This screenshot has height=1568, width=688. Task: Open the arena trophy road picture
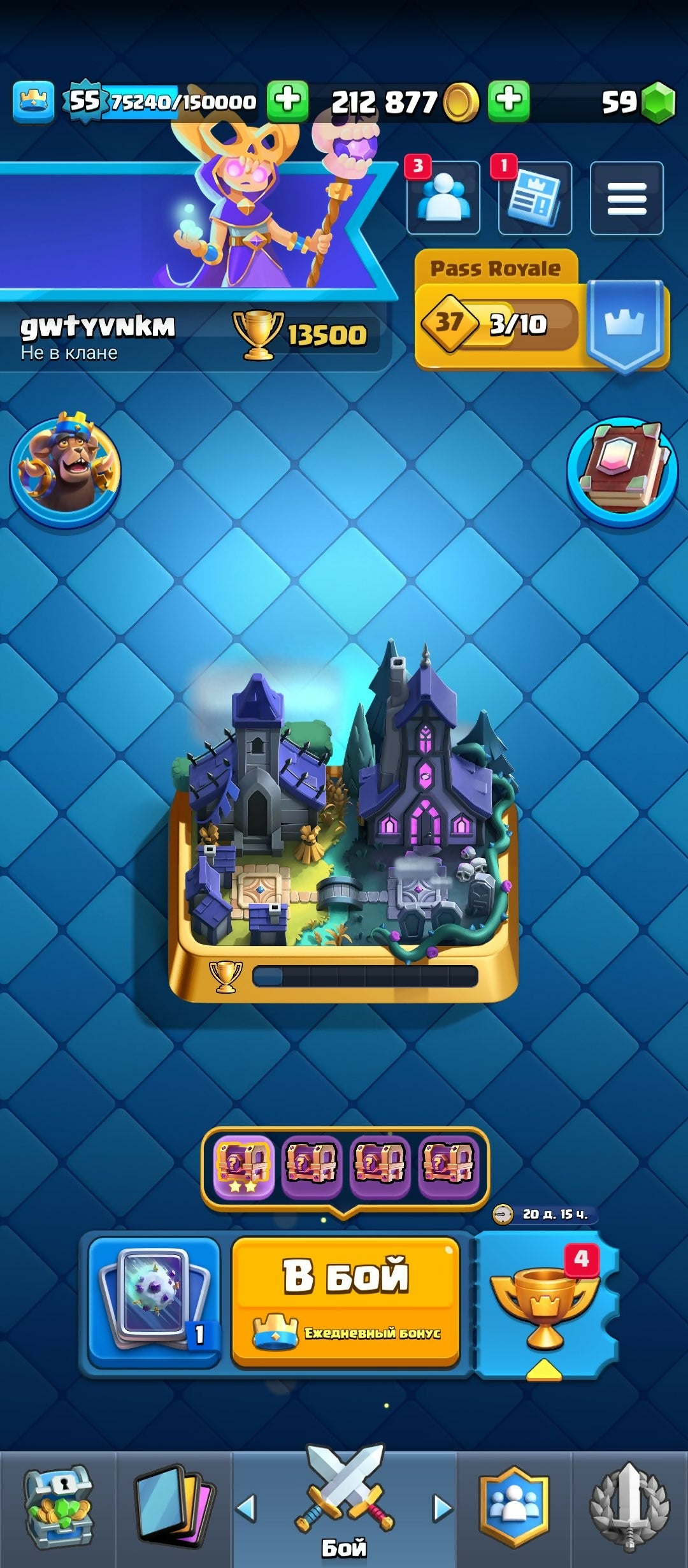coord(344,822)
